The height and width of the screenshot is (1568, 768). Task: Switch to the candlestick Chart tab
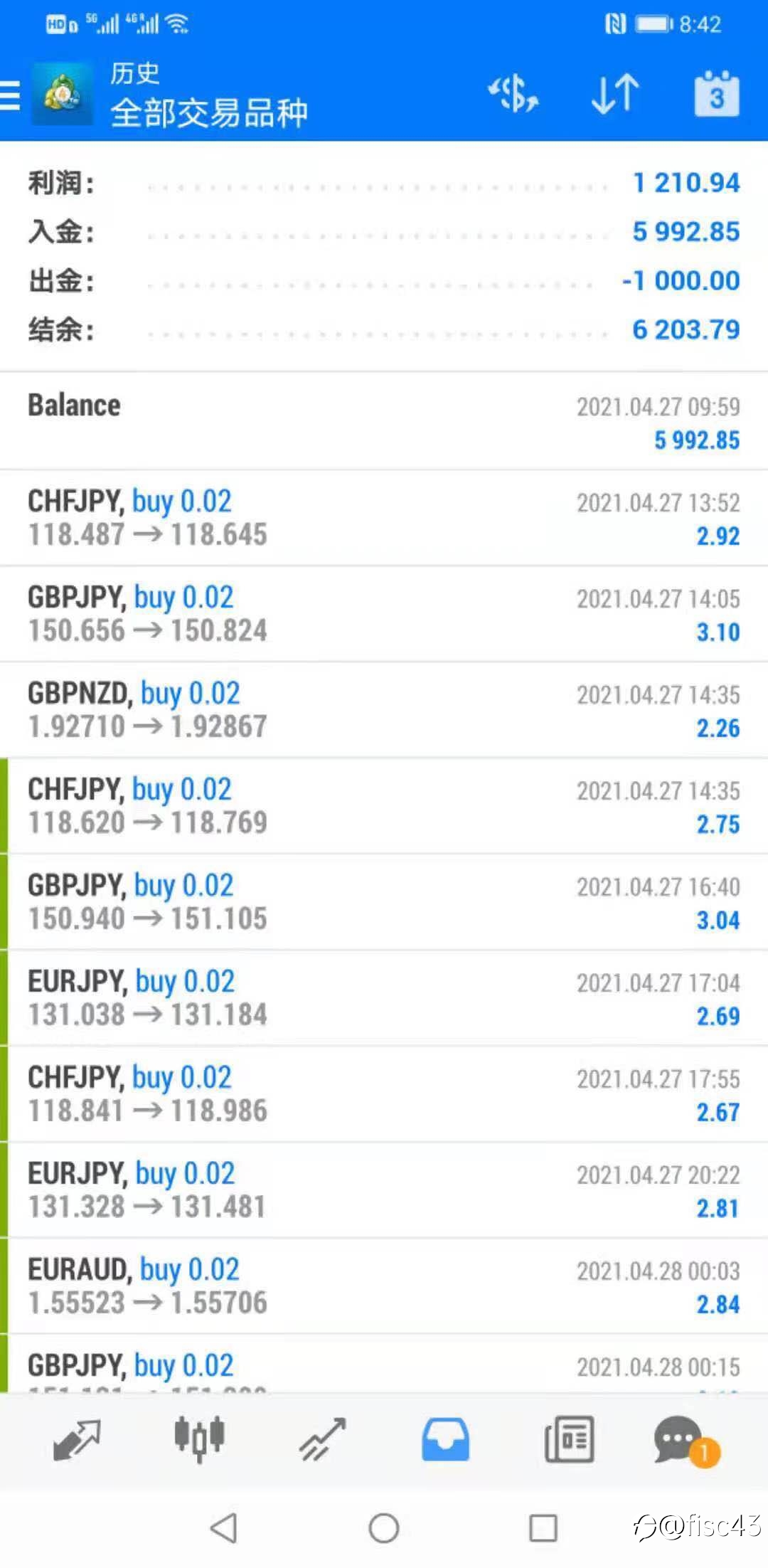point(199,1439)
